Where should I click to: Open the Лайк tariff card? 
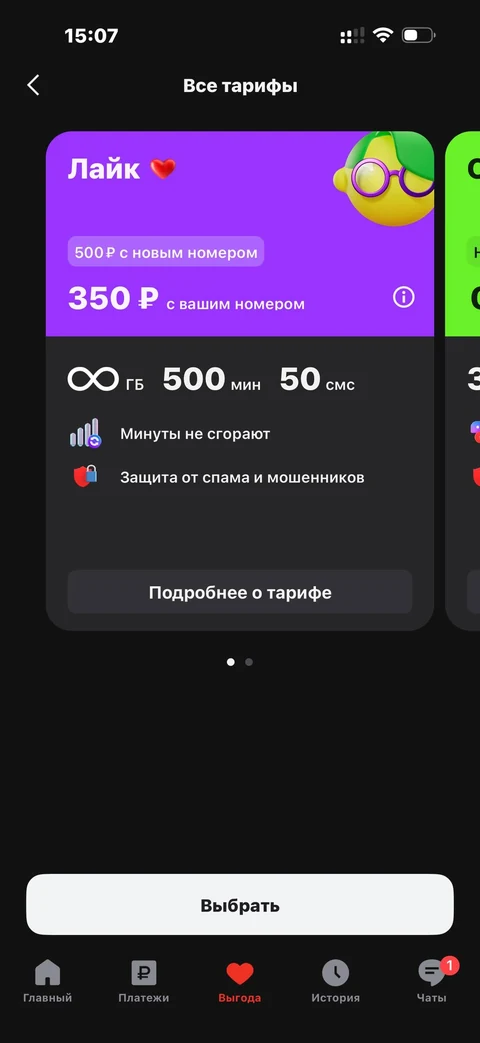(240, 380)
